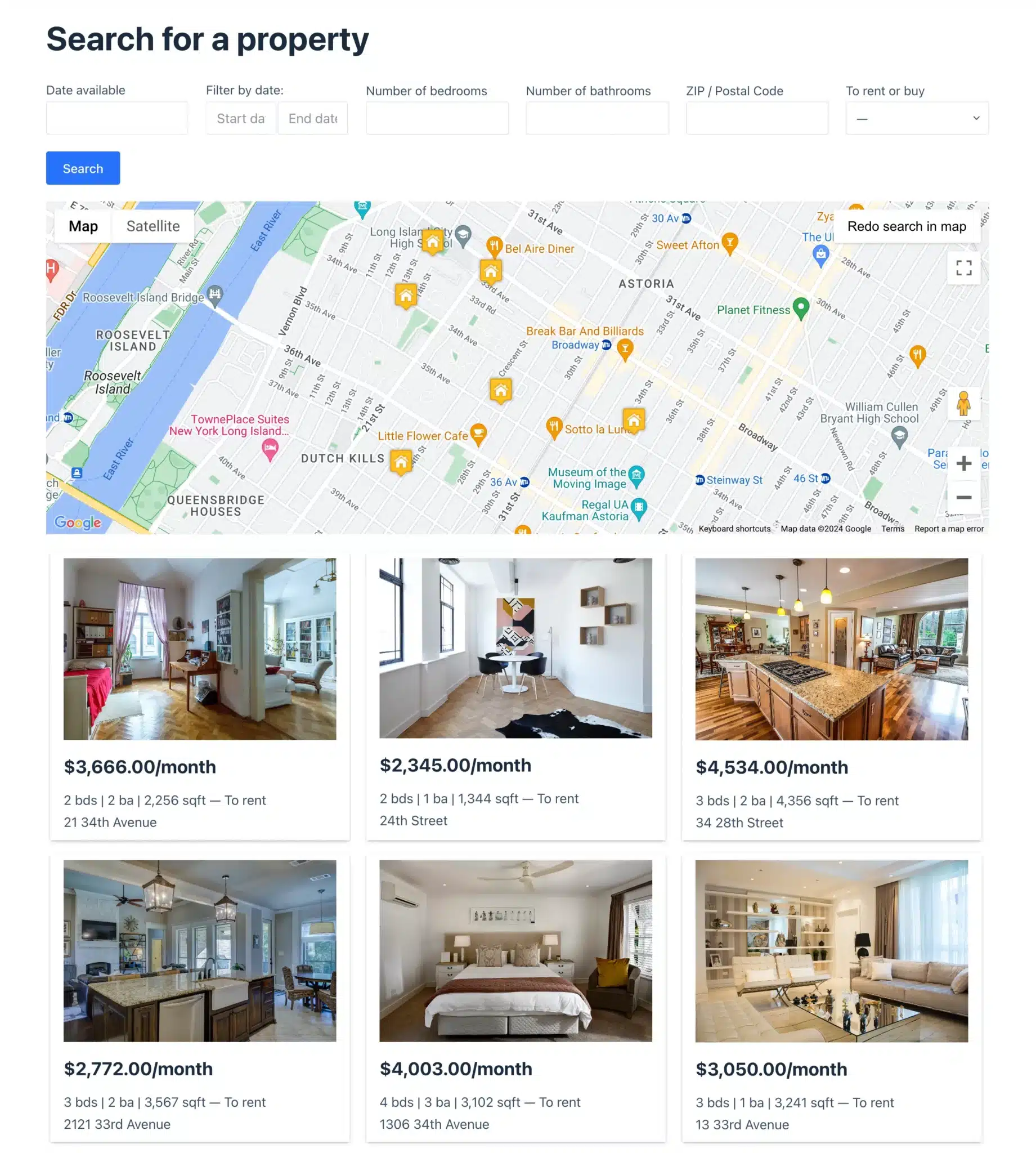Select the Street View pegman

point(963,404)
